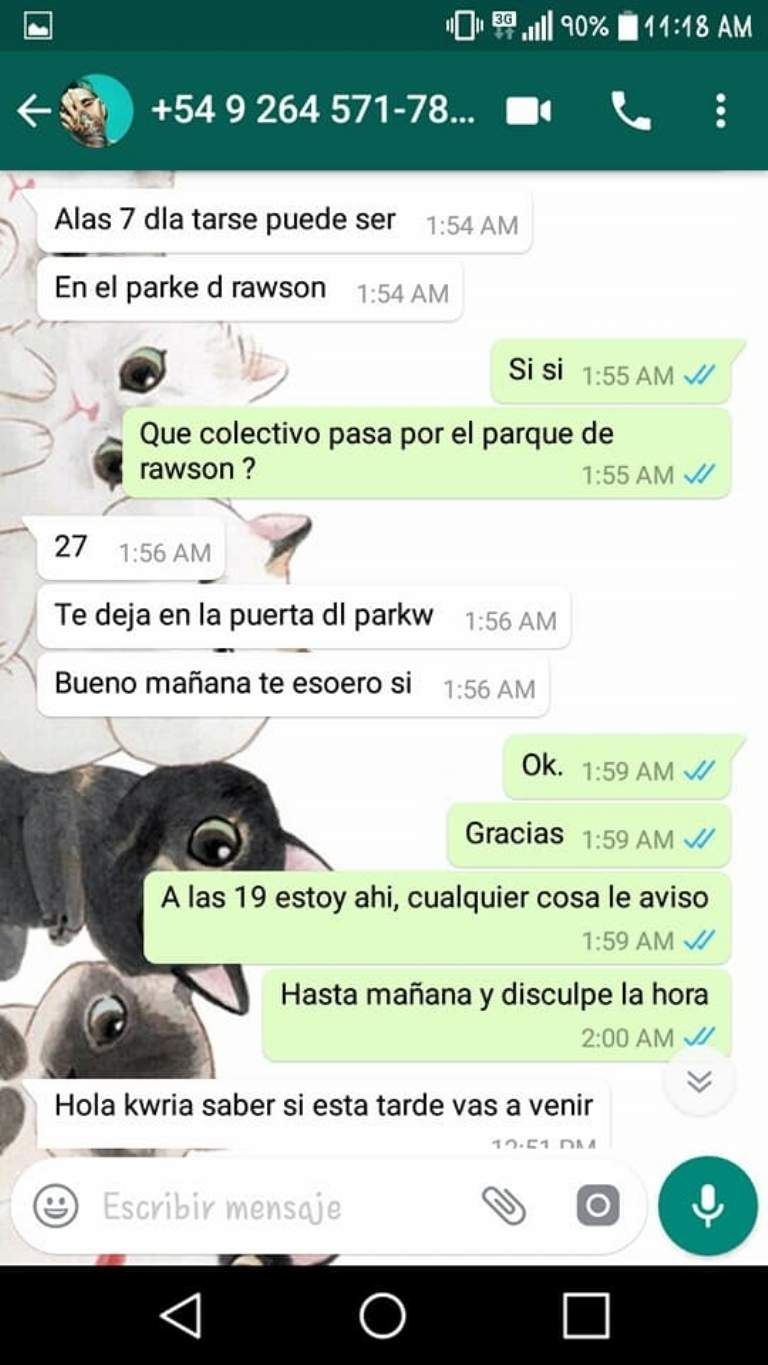
Task: Open contact info for +54 9 264 571-78...
Action: (x=312, y=111)
